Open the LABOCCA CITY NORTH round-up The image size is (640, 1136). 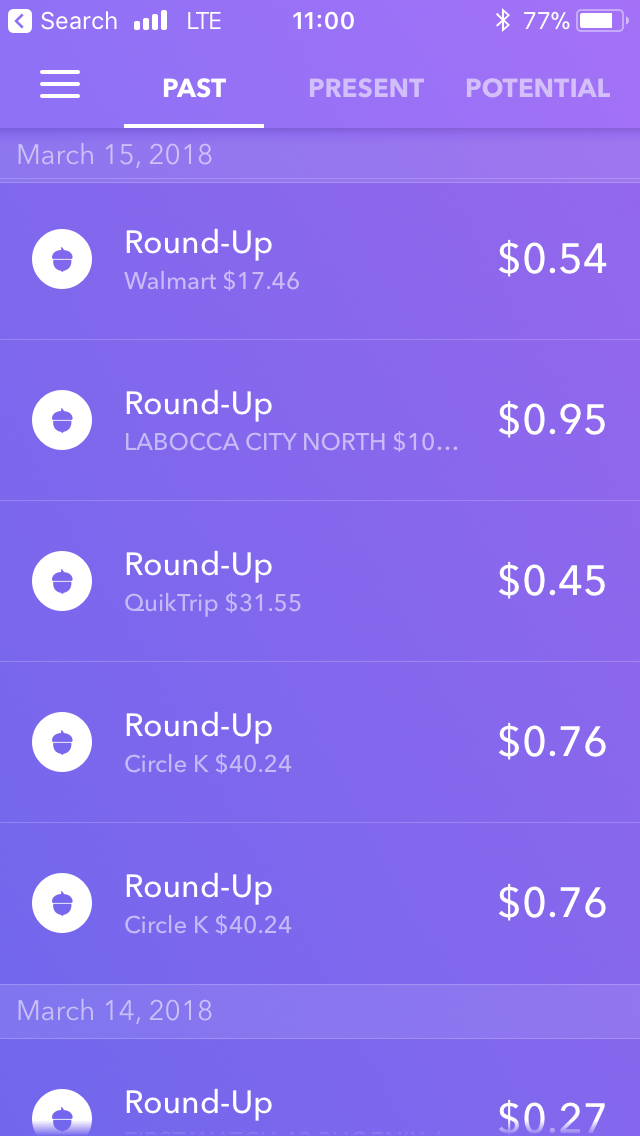click(320, 420)
